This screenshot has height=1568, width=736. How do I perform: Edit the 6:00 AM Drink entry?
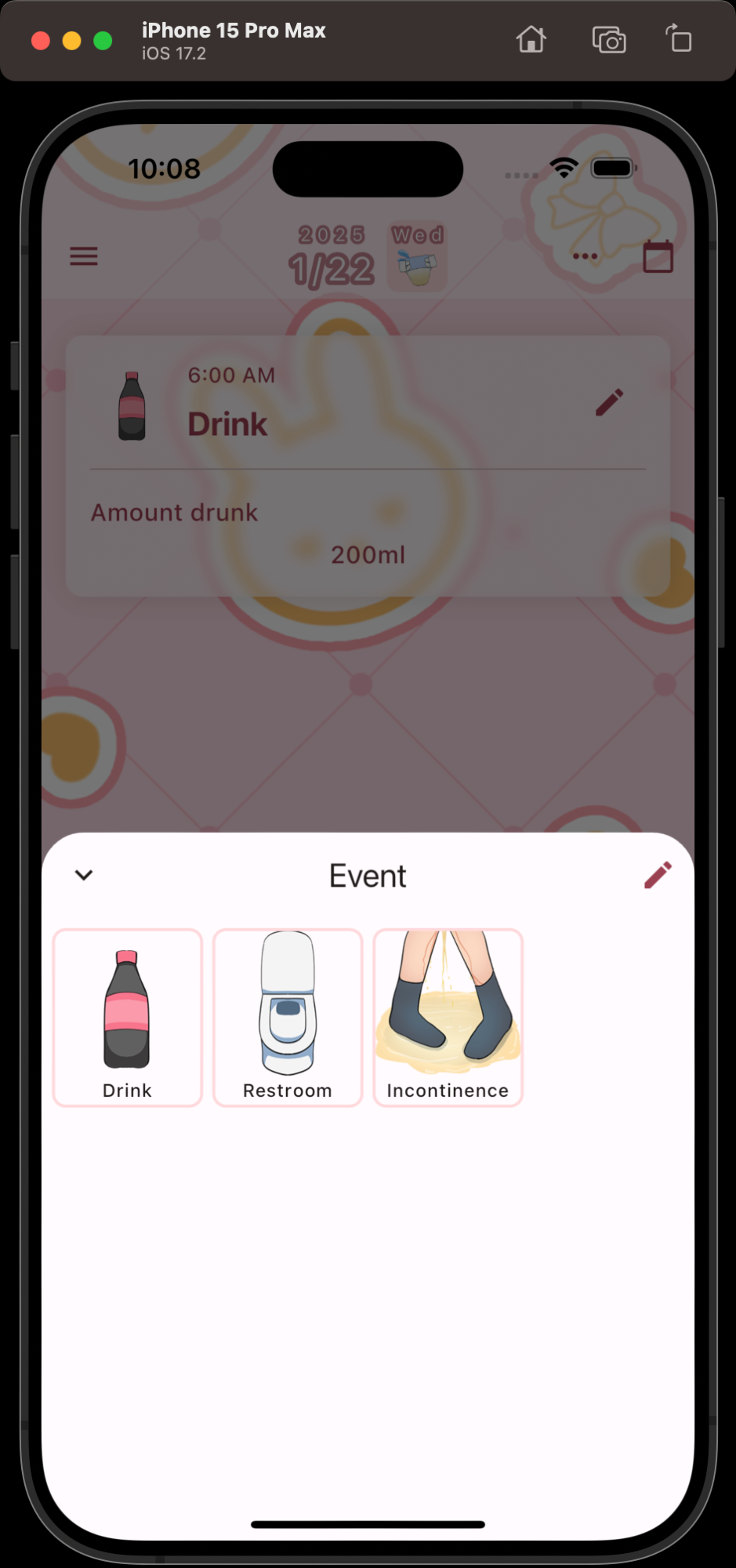pyautogui.click(x=609, y=402)
